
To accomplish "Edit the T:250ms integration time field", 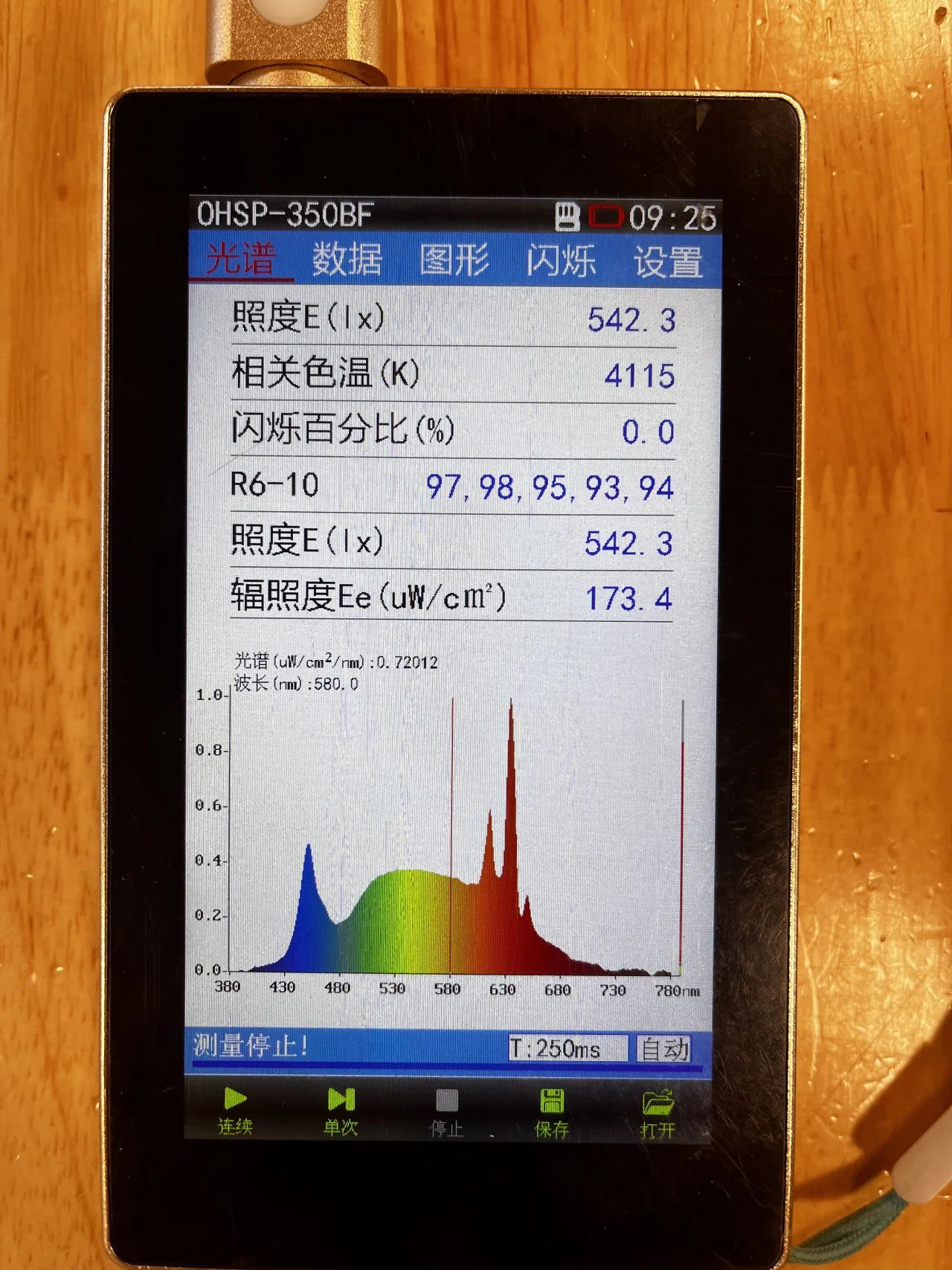I will point(568,1048).
